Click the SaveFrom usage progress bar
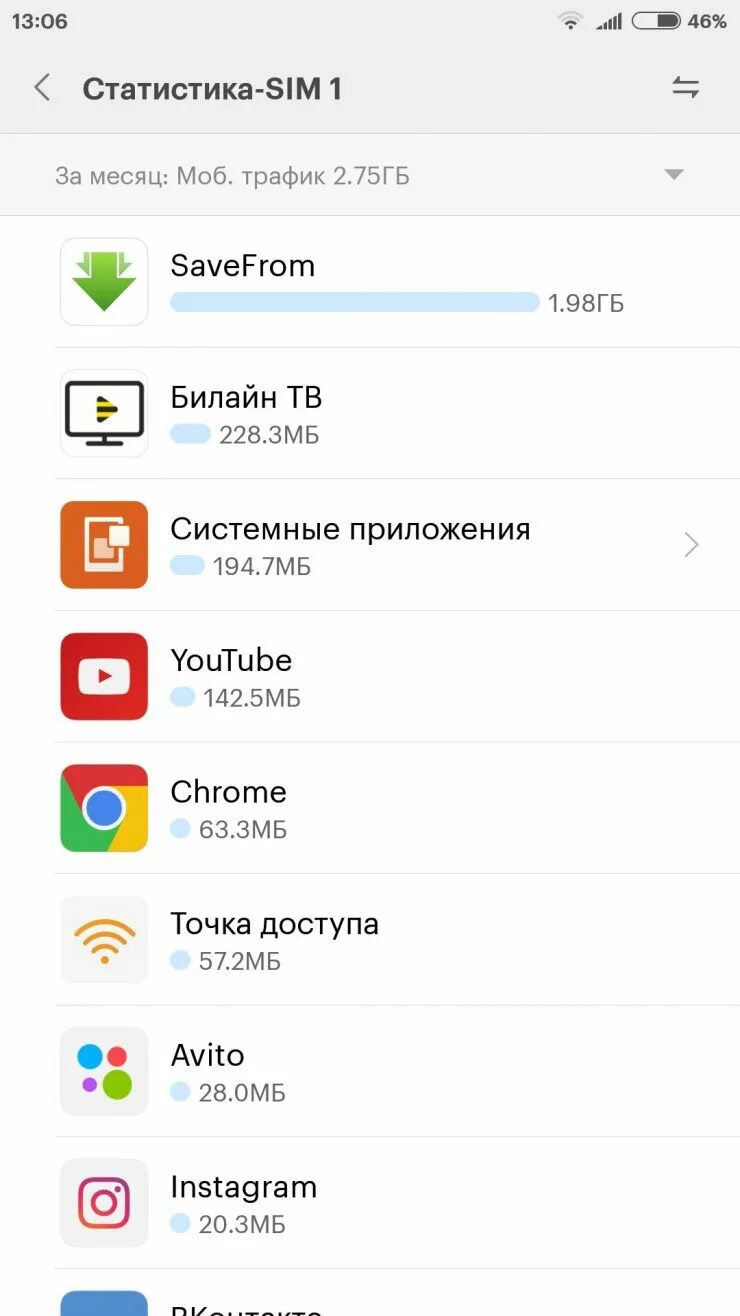This screenshot has height=1316, width=740. (x=354, y=302)
